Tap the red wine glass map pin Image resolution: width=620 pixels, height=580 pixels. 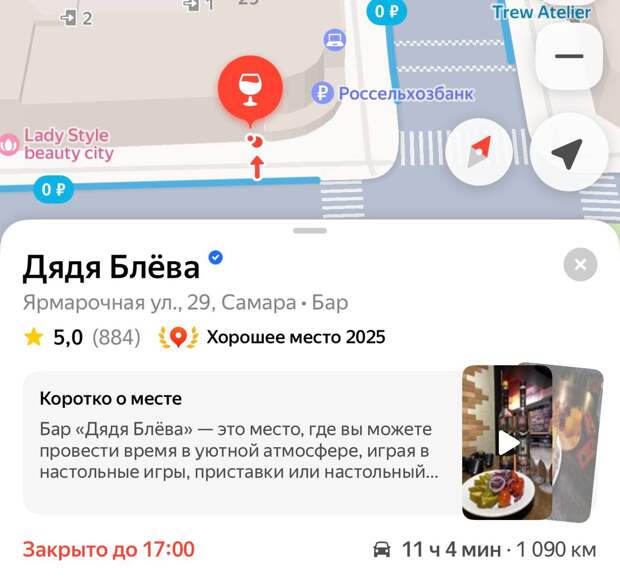(250, 90)
